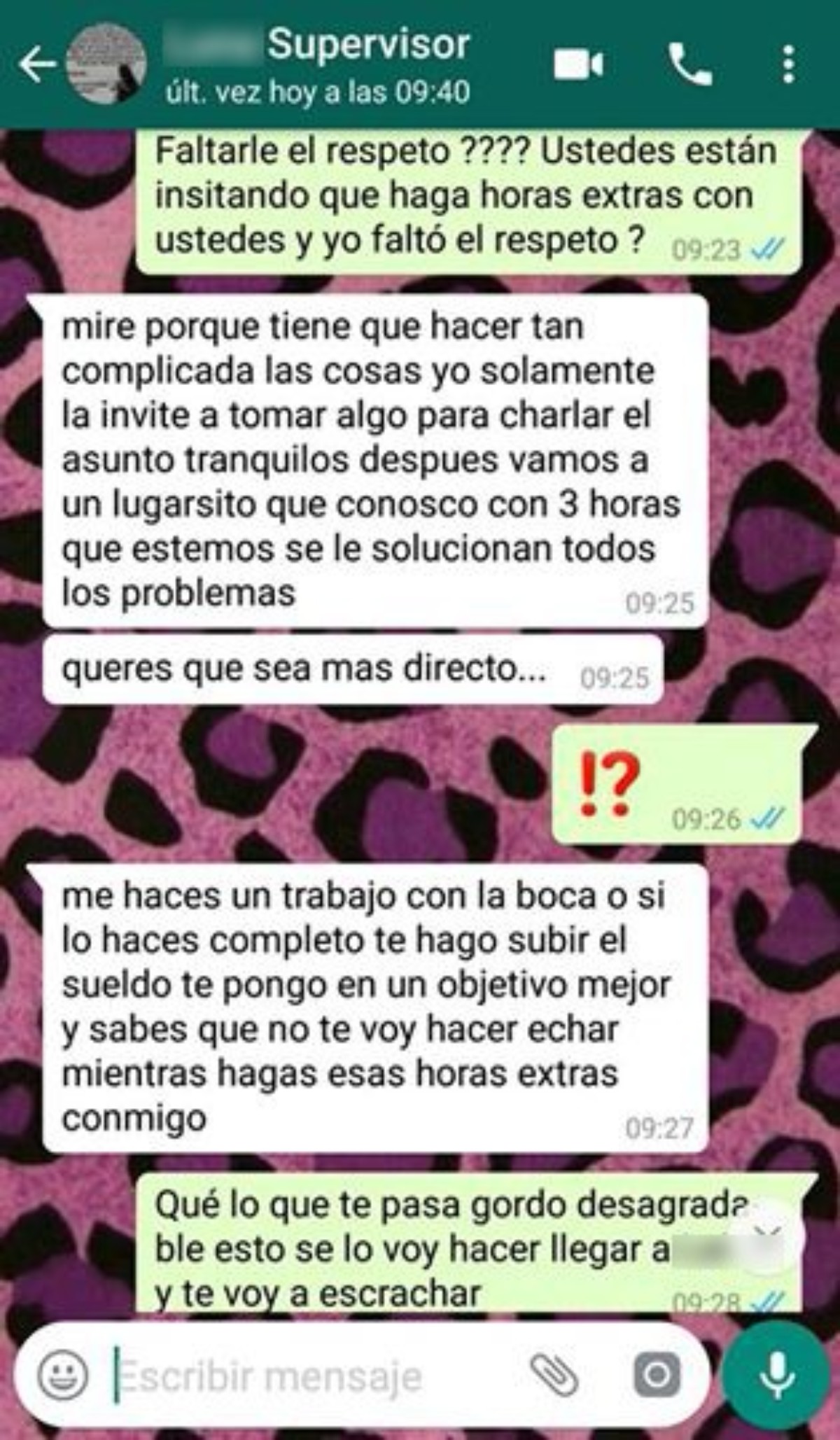Viewport: 840px width, 1440px height.
Task: Open the emoji picker
Action: pos(63,1374)
